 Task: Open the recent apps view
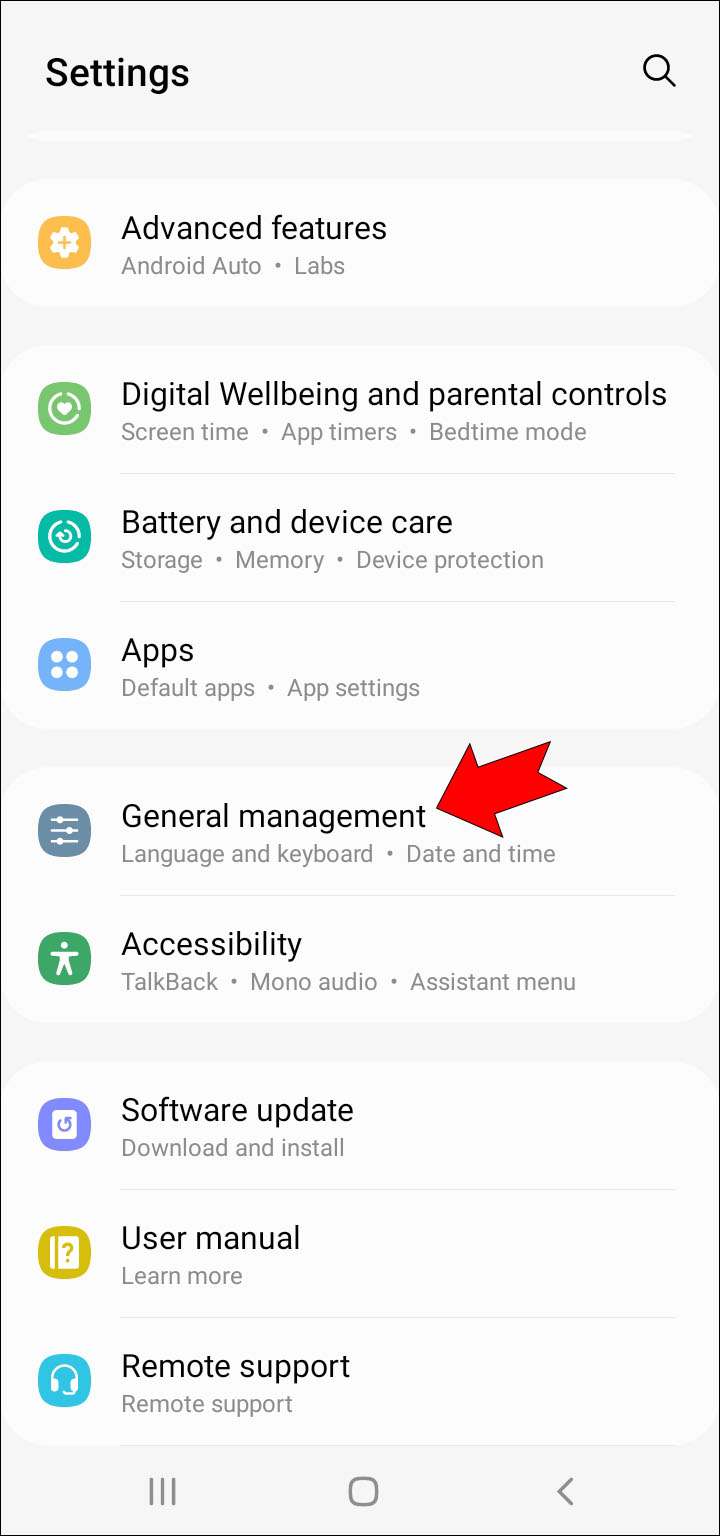pyautogui.click(x=162, y=1491)
